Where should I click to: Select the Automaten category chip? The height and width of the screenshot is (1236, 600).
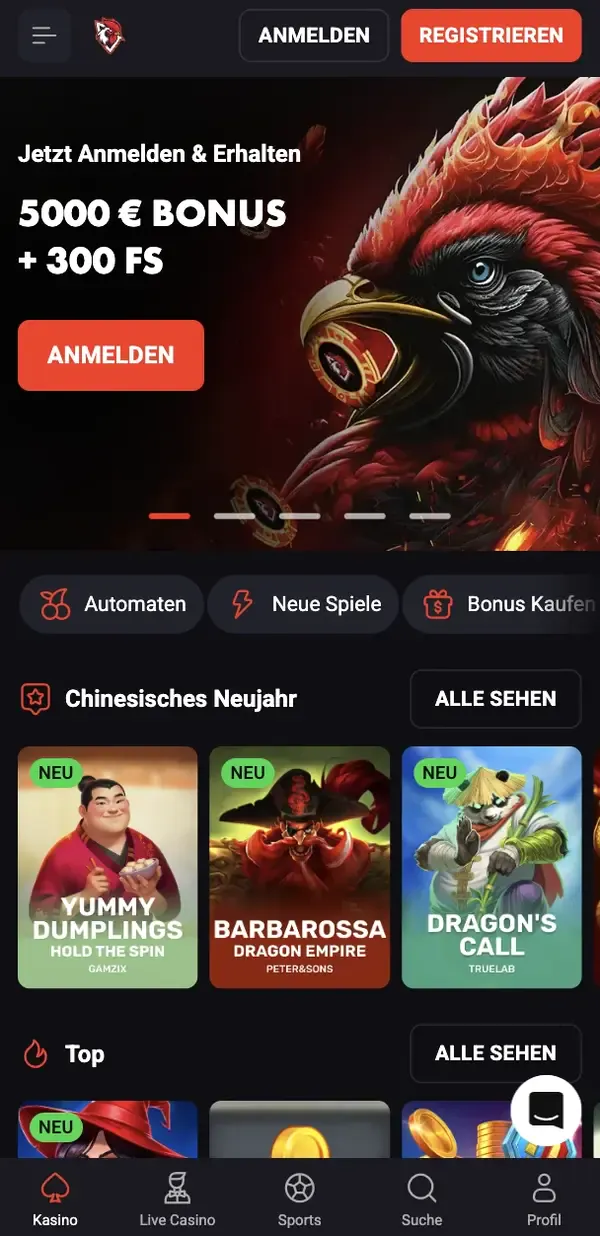(x=112, y=604)
